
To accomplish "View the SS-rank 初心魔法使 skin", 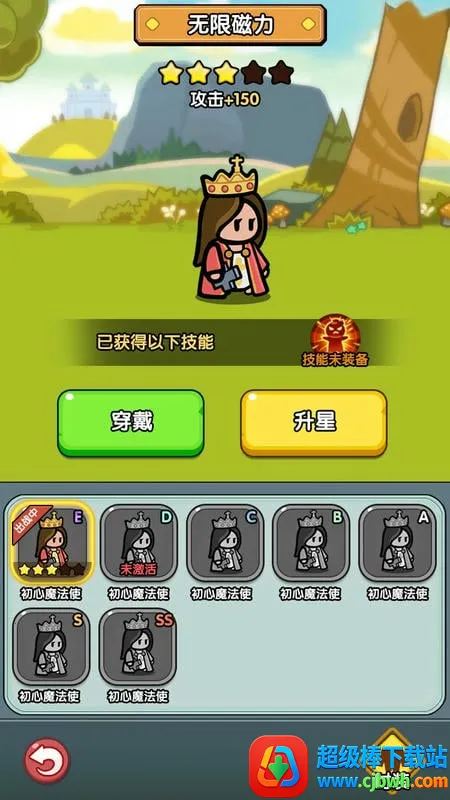I will point(138,646).
